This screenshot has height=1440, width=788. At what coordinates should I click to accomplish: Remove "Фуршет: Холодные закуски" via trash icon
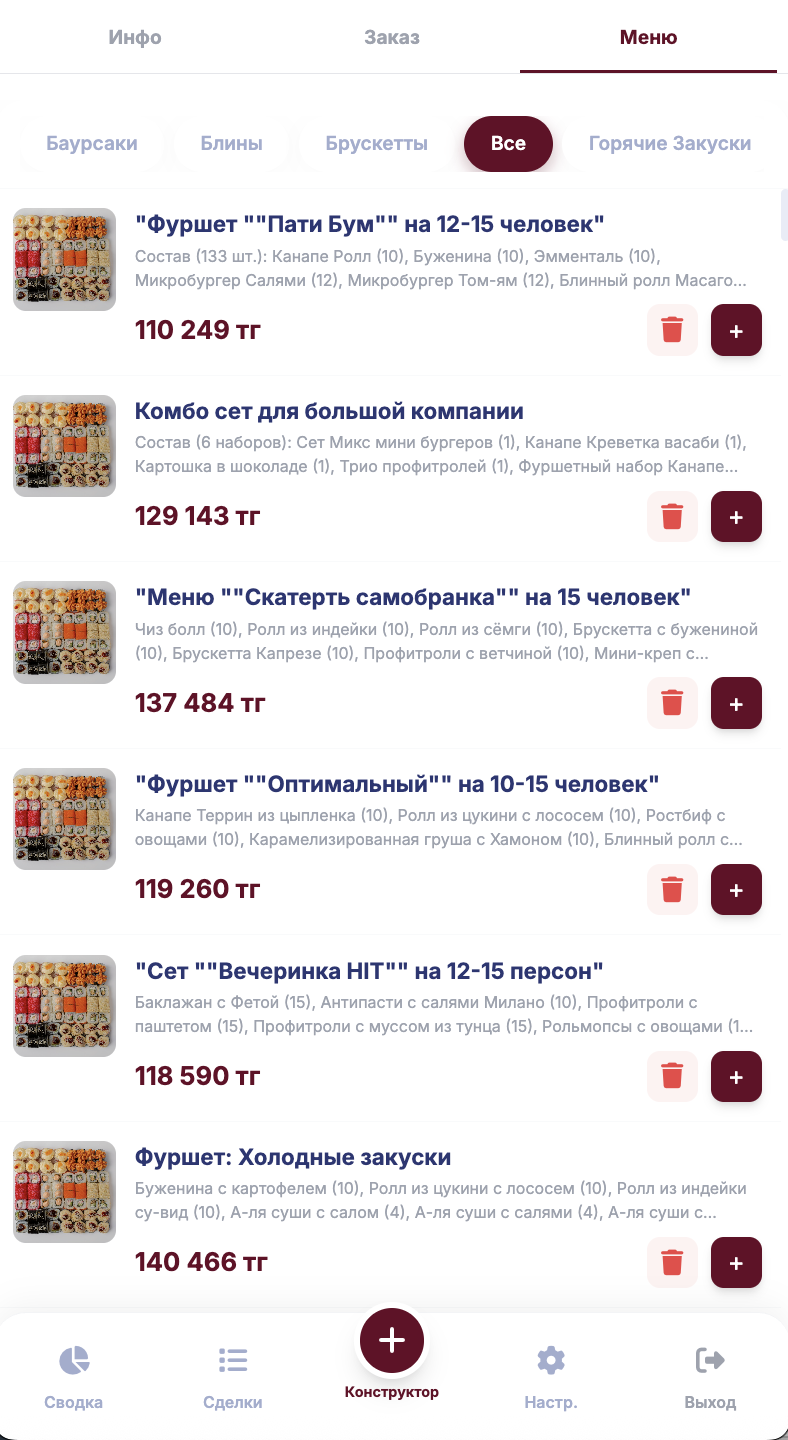672,1262
